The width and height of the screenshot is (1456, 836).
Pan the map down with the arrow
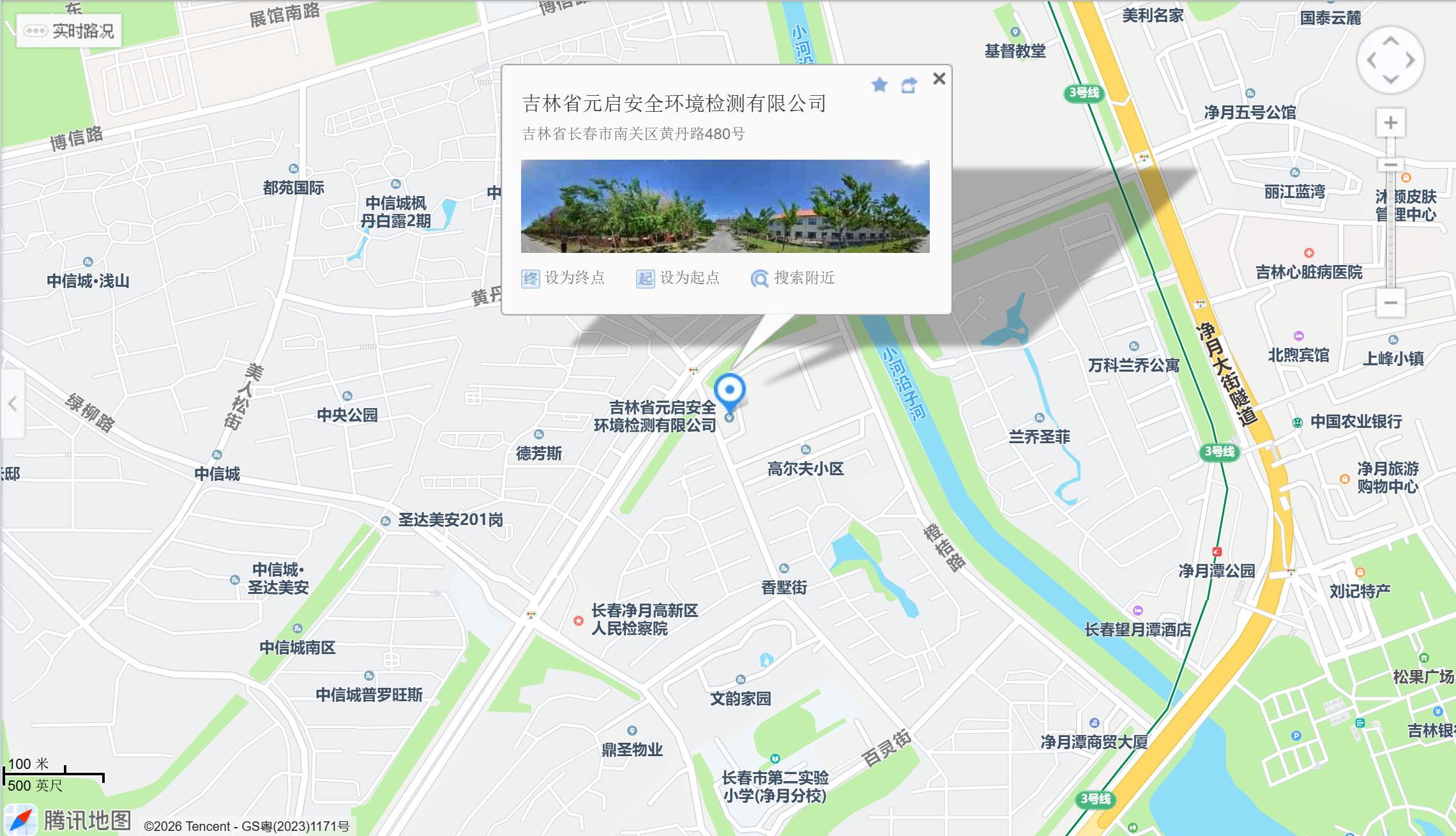[x=1390, y=80]
